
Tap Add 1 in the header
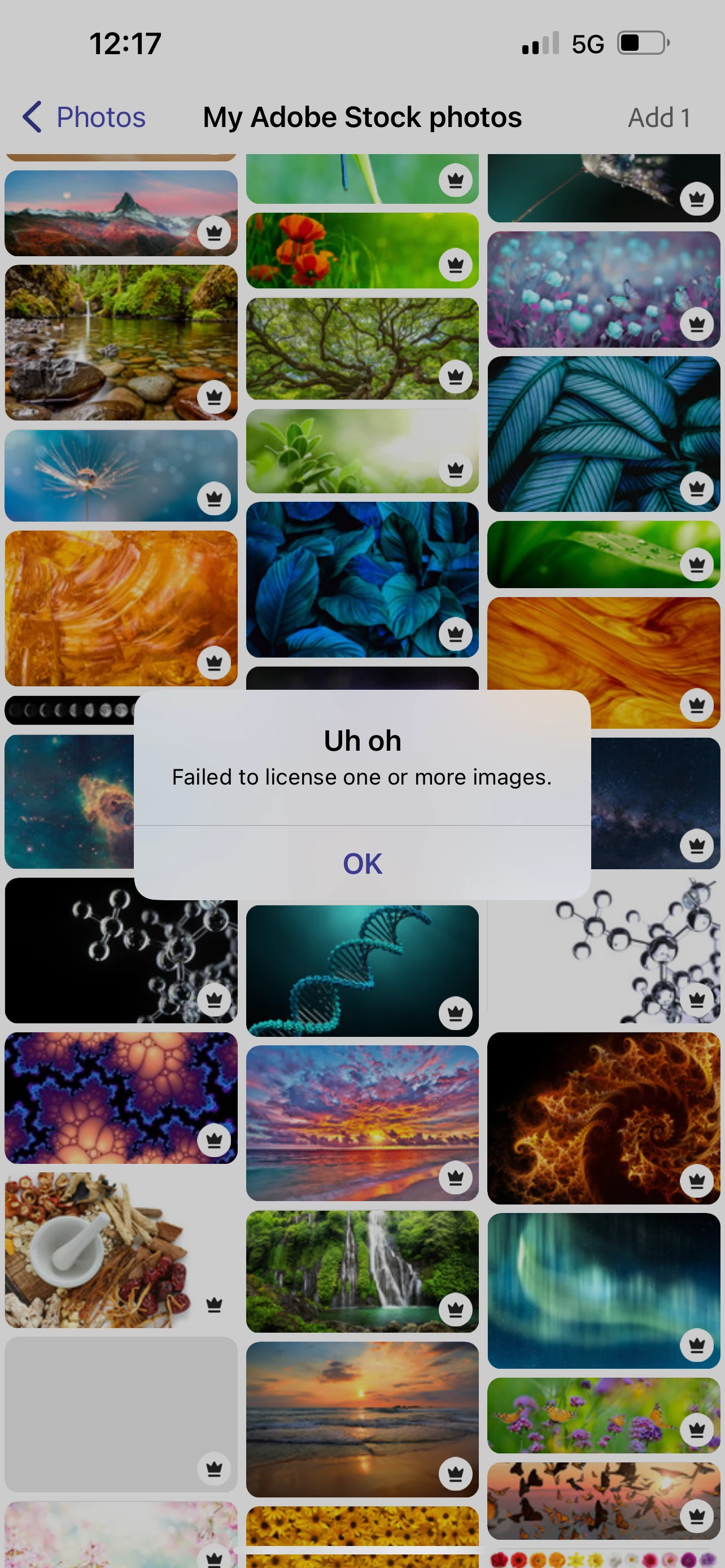658,117
